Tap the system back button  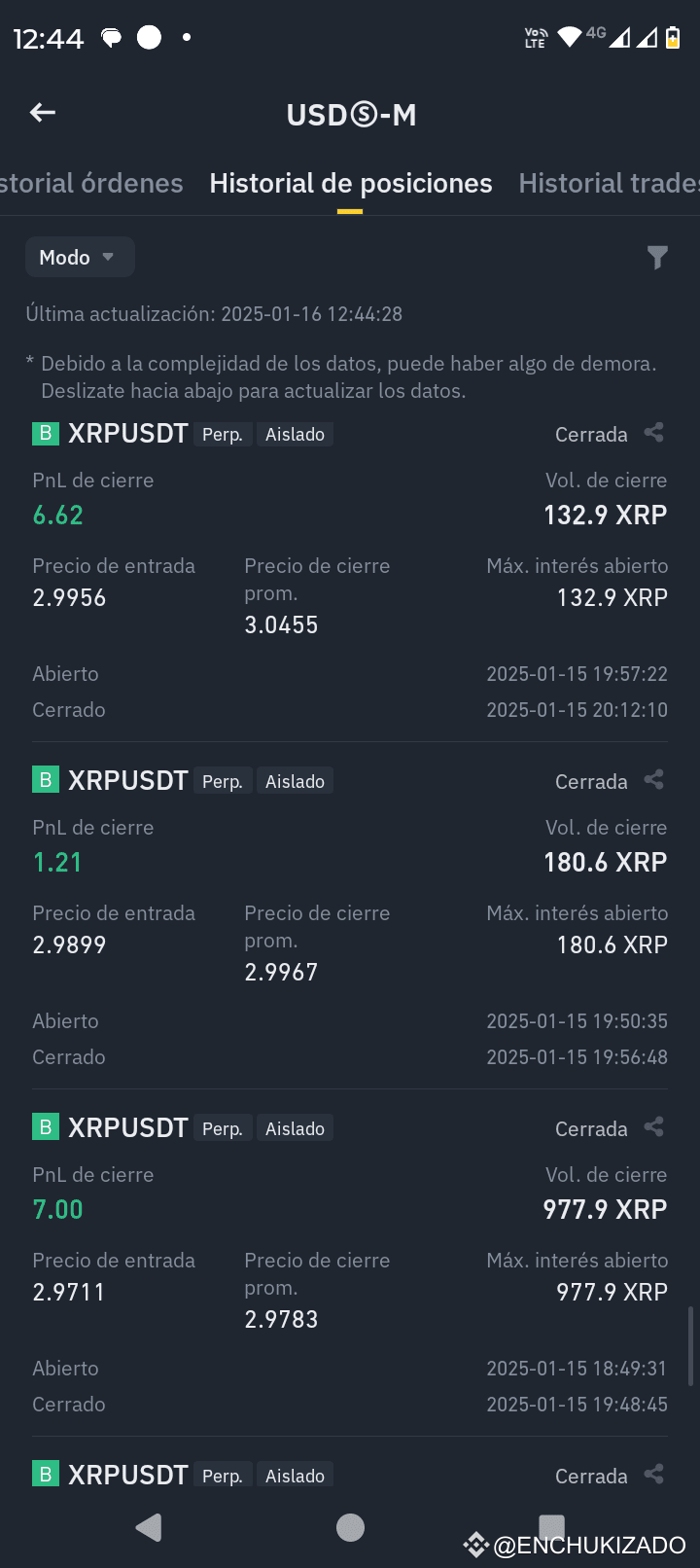click(149, 1527)
